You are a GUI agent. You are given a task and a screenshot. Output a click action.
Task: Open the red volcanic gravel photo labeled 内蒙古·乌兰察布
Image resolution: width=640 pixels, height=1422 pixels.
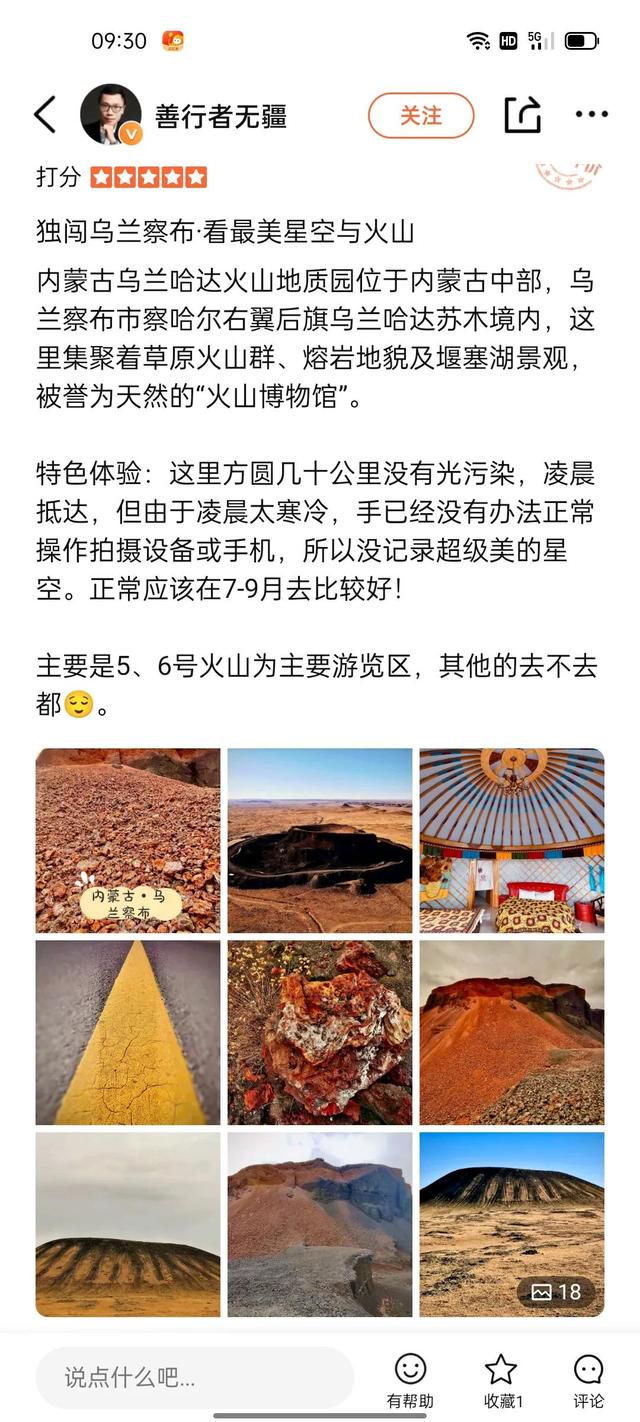(x=128, y=841)
